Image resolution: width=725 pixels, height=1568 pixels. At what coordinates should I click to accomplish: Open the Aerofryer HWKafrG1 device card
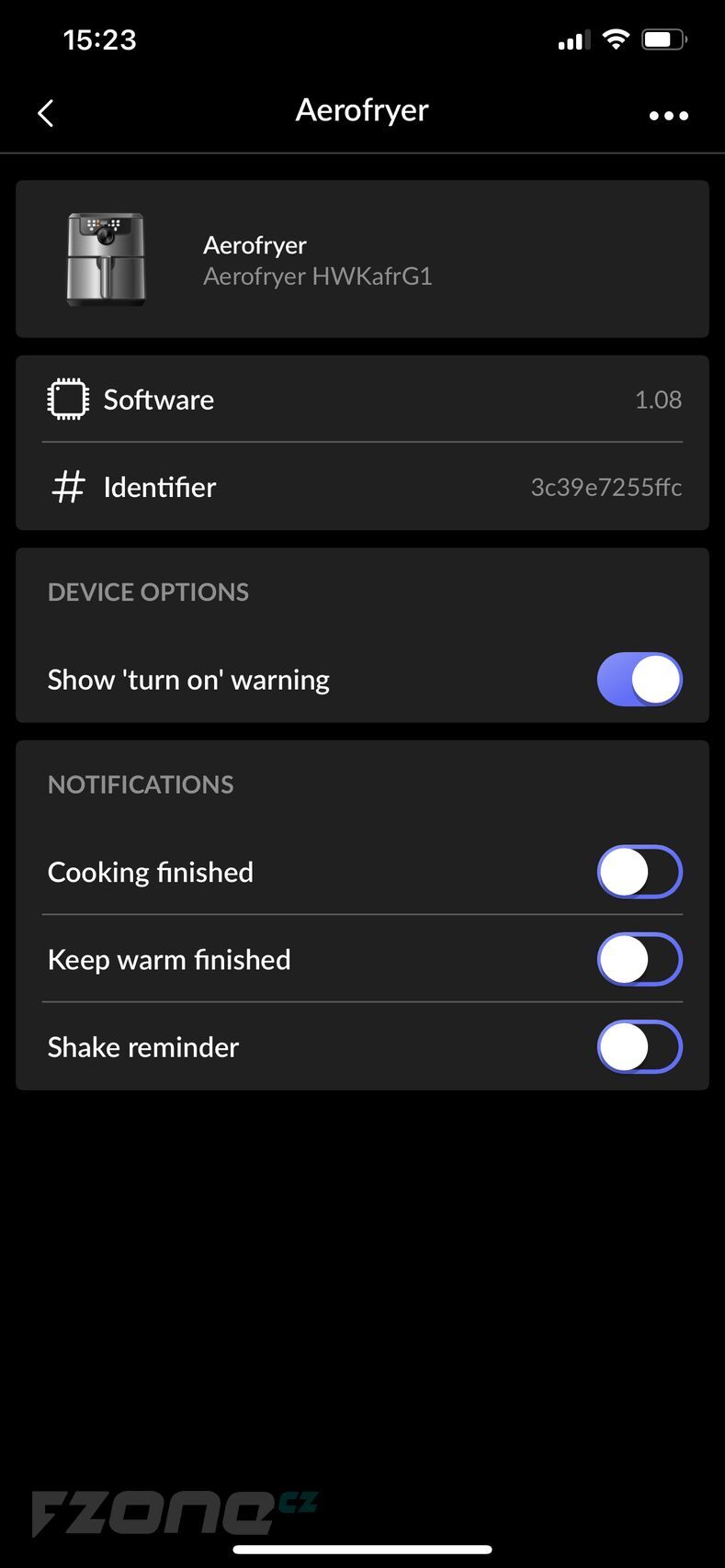(x=362, y=260)
